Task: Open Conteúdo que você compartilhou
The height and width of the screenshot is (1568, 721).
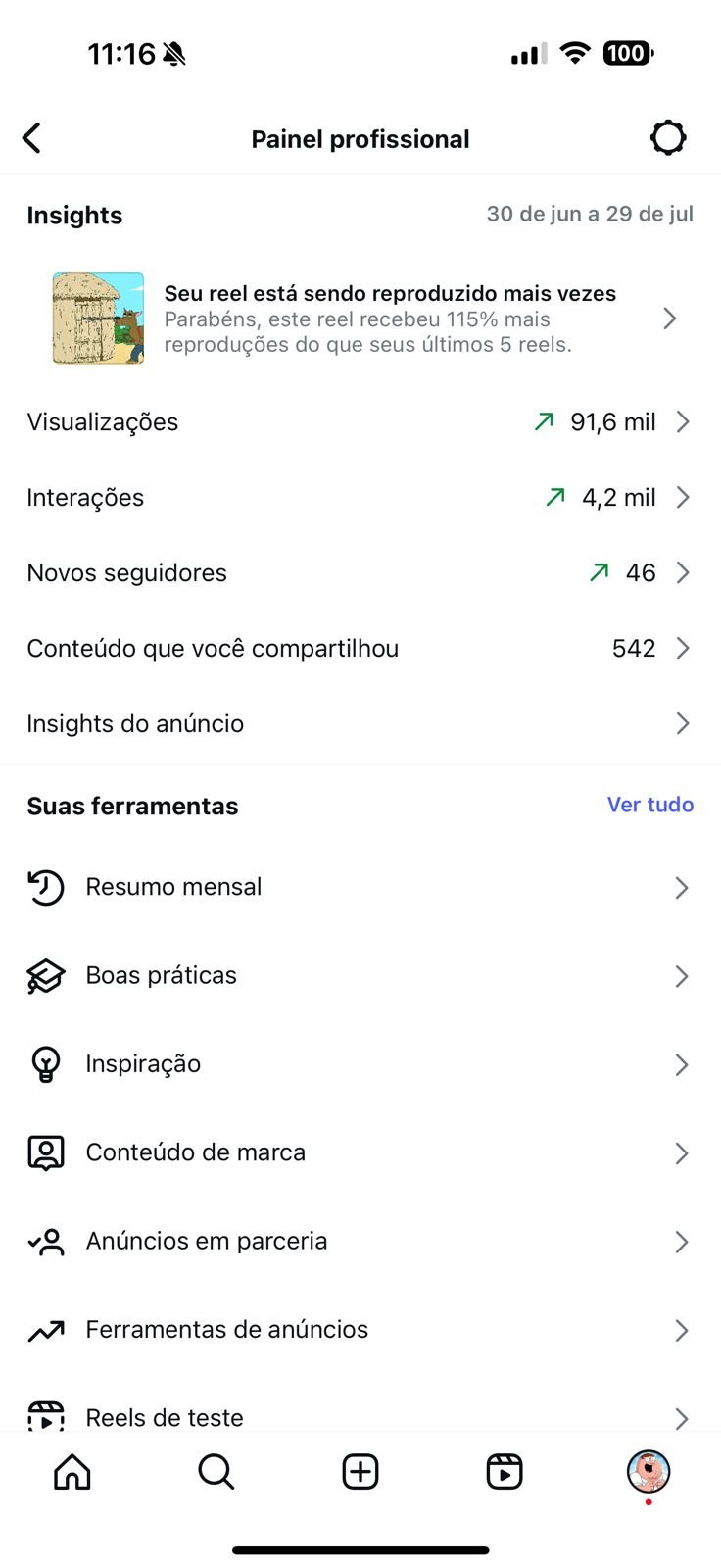Action: point(360,649)
